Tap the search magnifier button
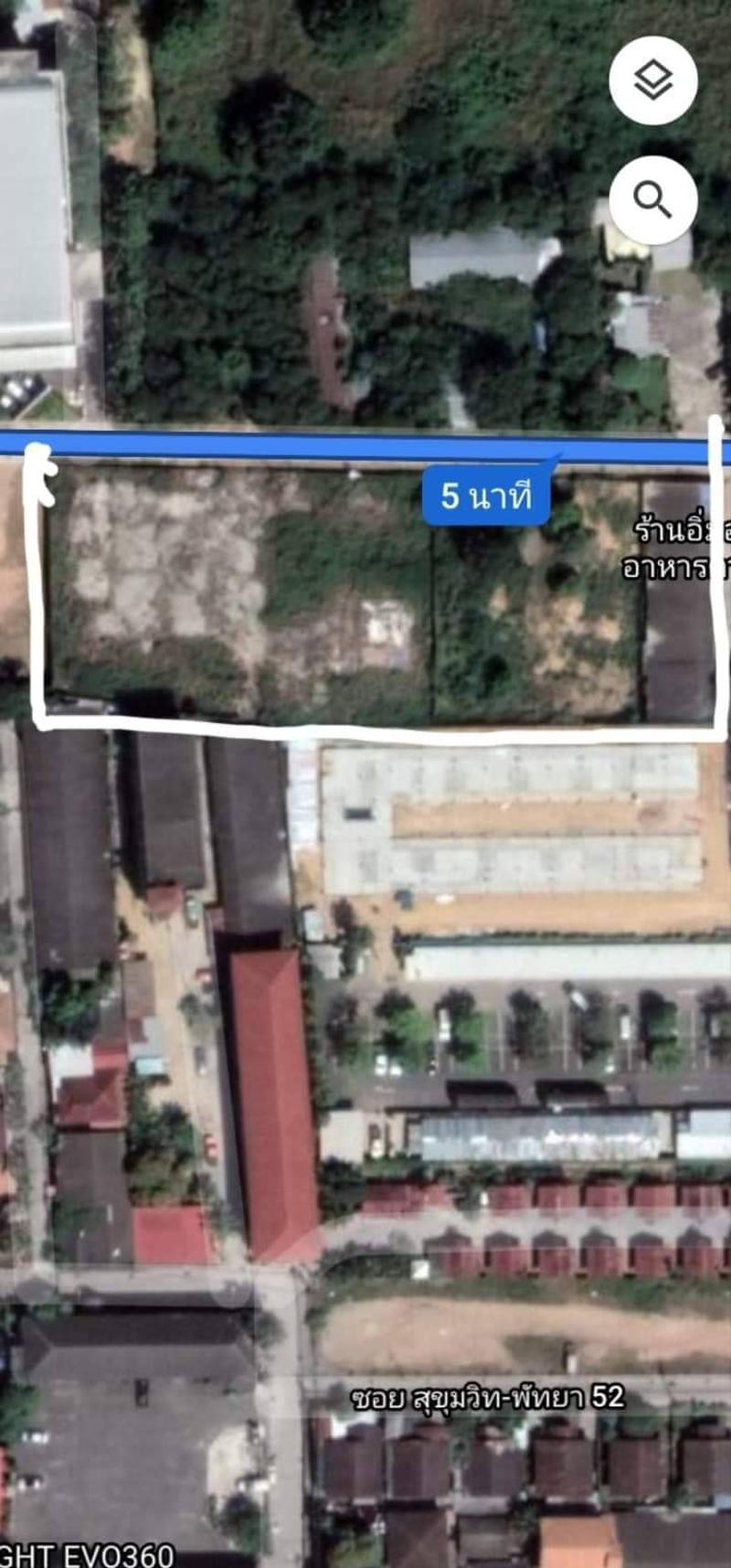Viewport: 731px width, 1568px height. pos(653,199)
